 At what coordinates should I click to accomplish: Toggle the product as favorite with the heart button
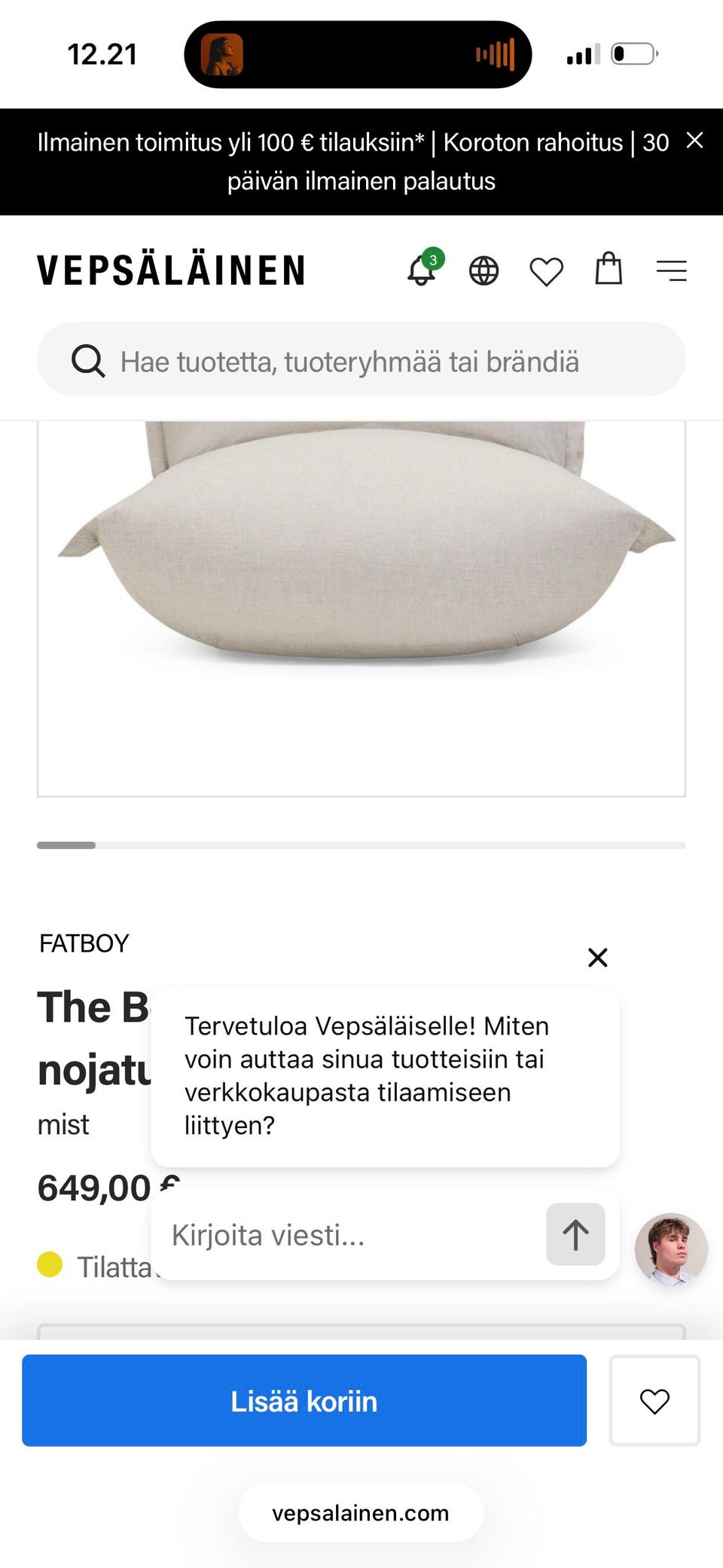pos(654,1401)
